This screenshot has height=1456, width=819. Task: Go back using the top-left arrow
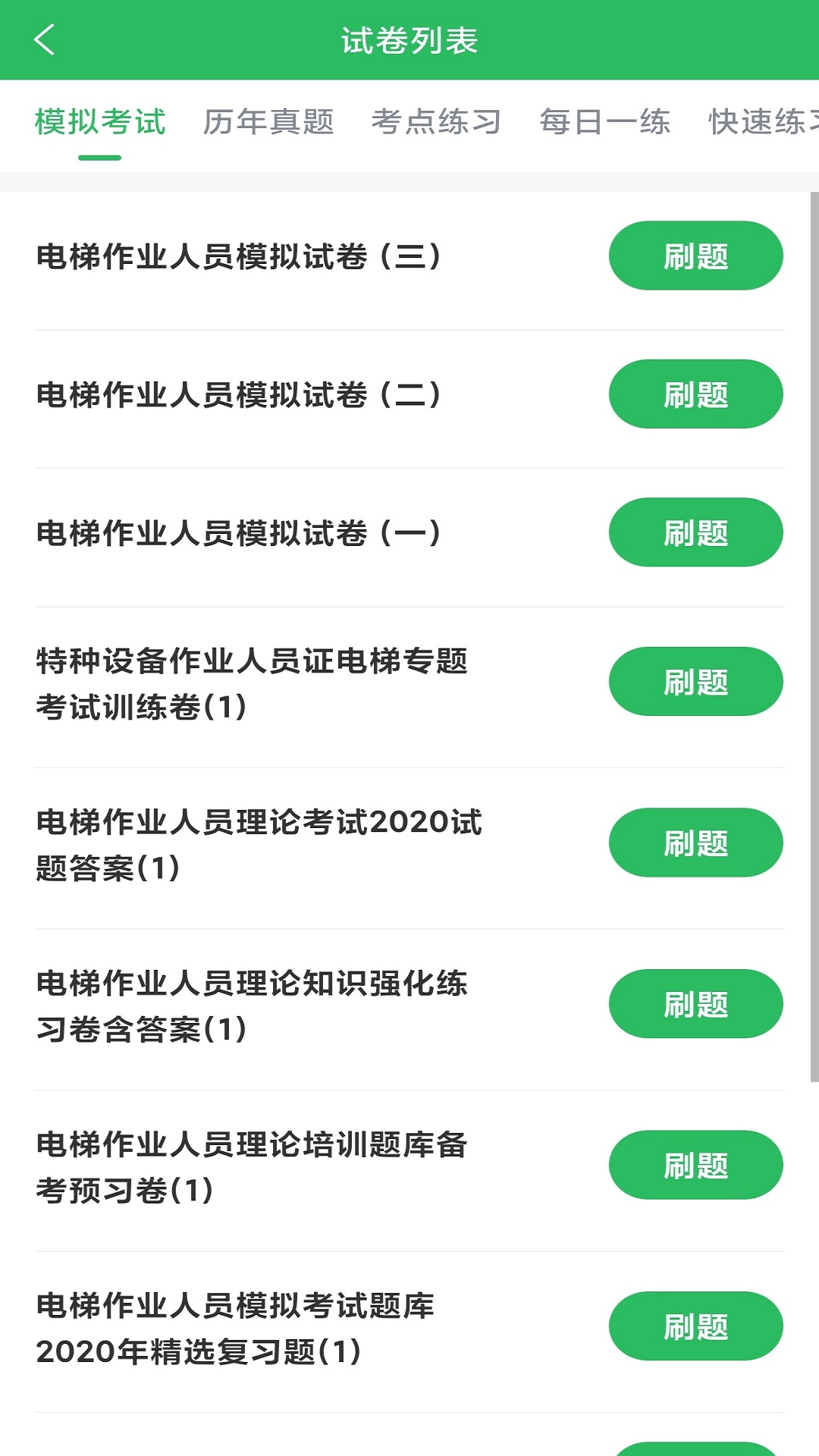(45, 40)
